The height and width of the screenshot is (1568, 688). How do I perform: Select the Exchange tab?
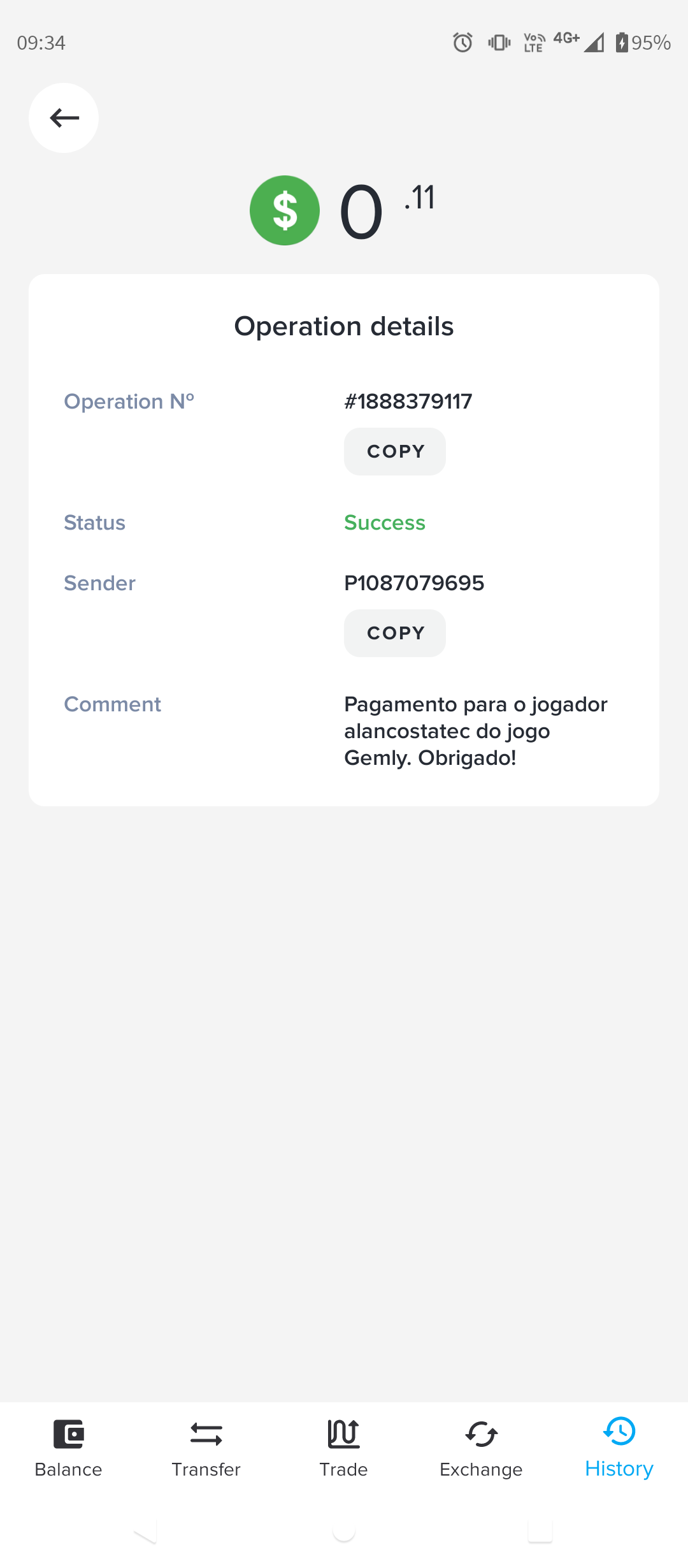point(481,1448)
